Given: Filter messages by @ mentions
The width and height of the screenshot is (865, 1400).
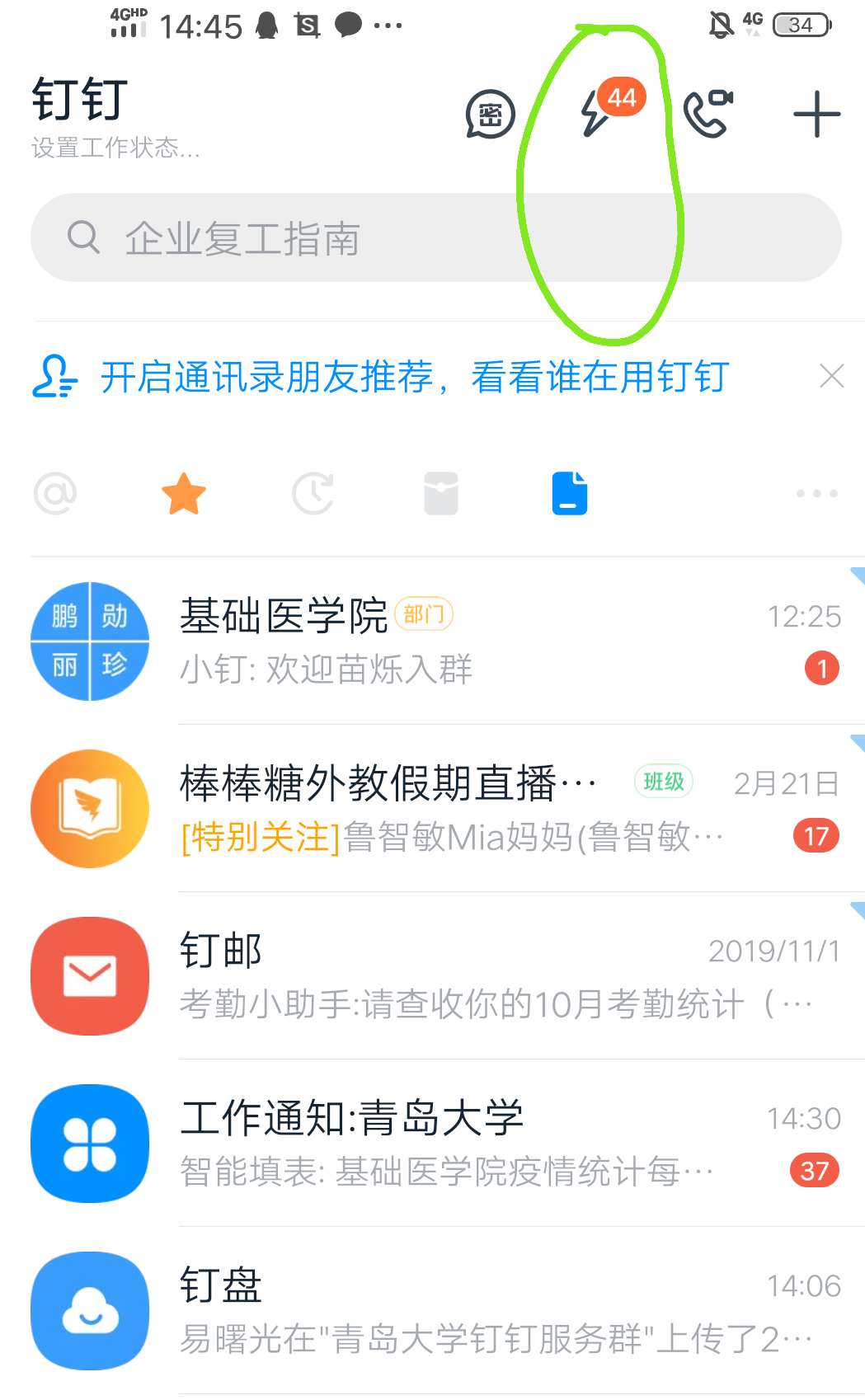Looking at the screenshot, I should [55, 493].
